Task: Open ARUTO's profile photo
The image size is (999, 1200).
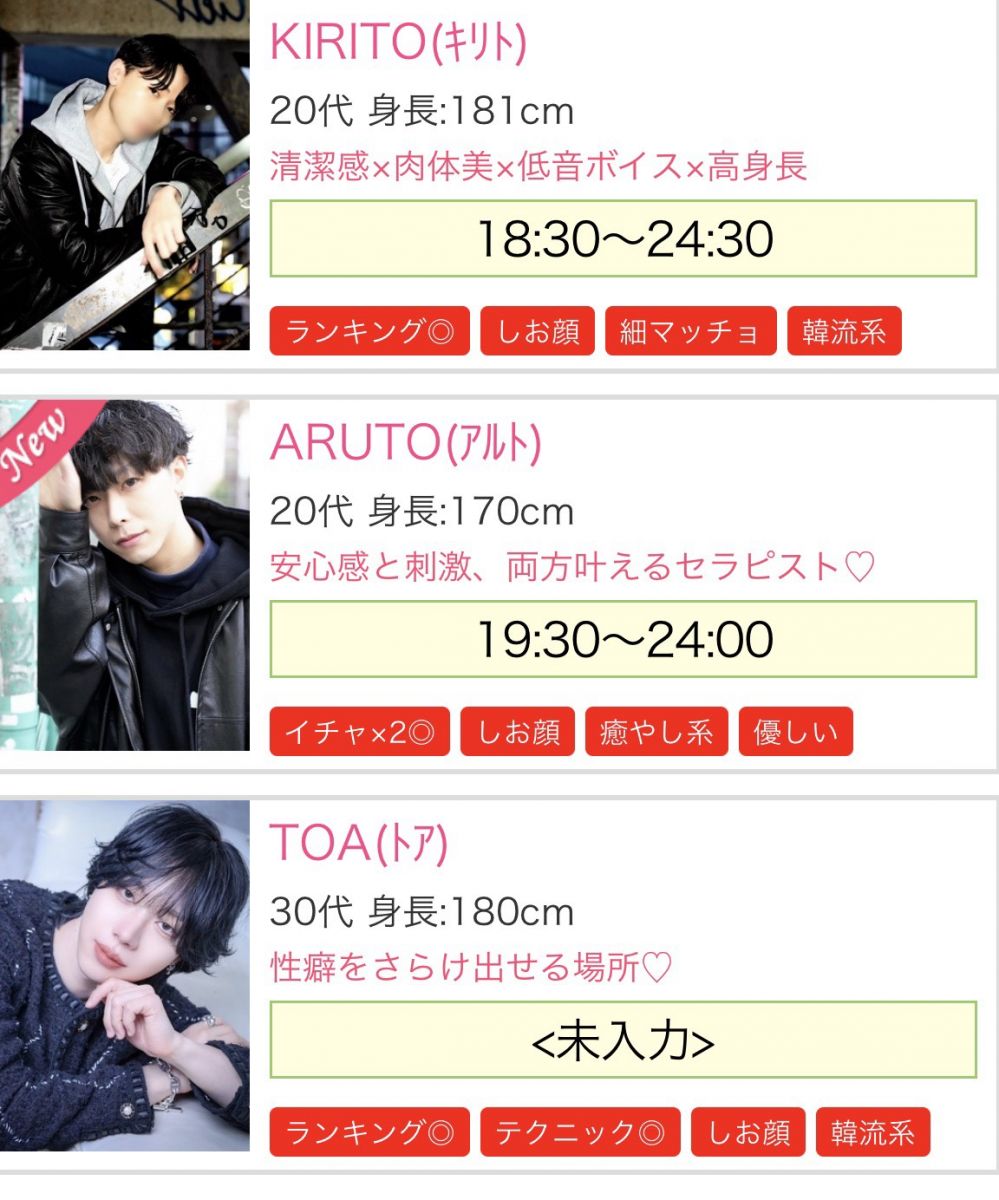Action: [124, 575]
